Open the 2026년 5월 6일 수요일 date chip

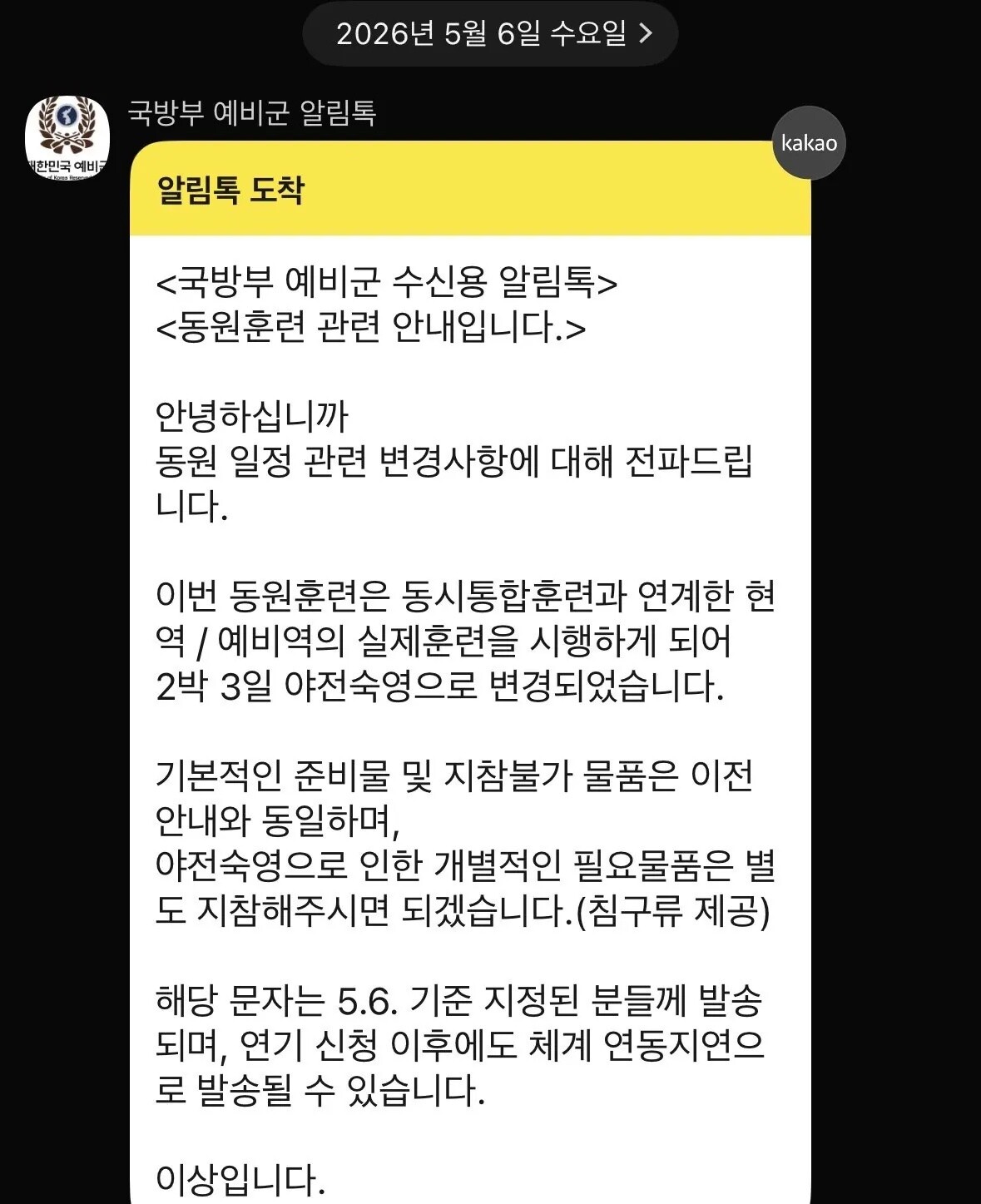pos(490,33)
